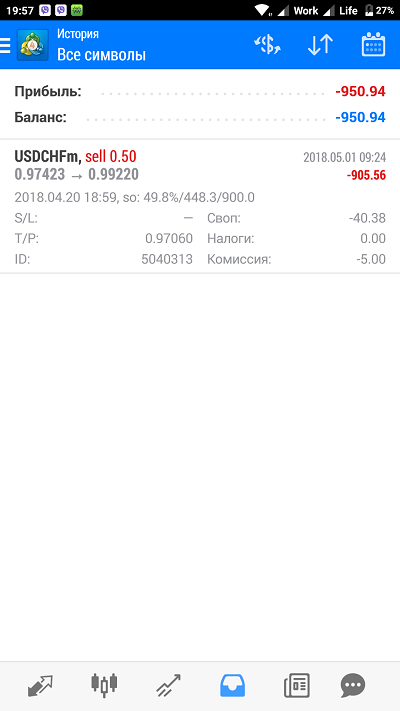Switch to the Quotes tab
400x711 pixels.
(40, 685)
